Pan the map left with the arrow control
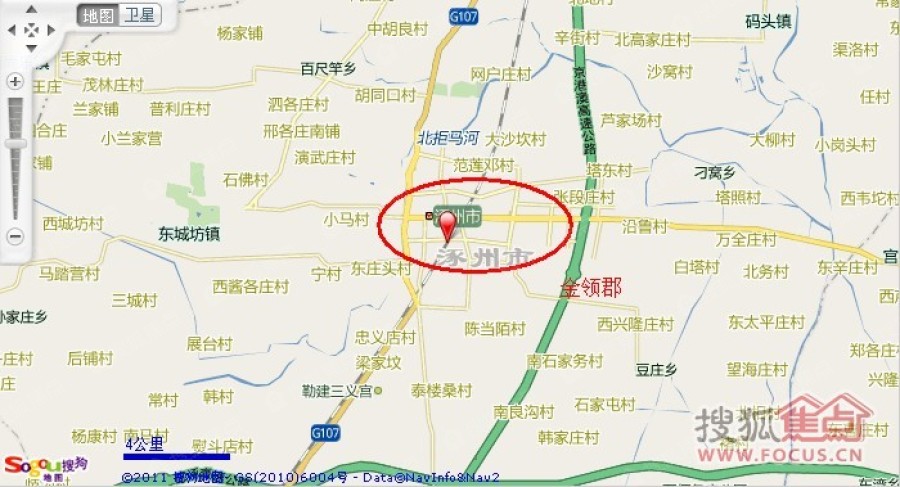This screenshot has width=900, height=487. [x=12, y=30]
